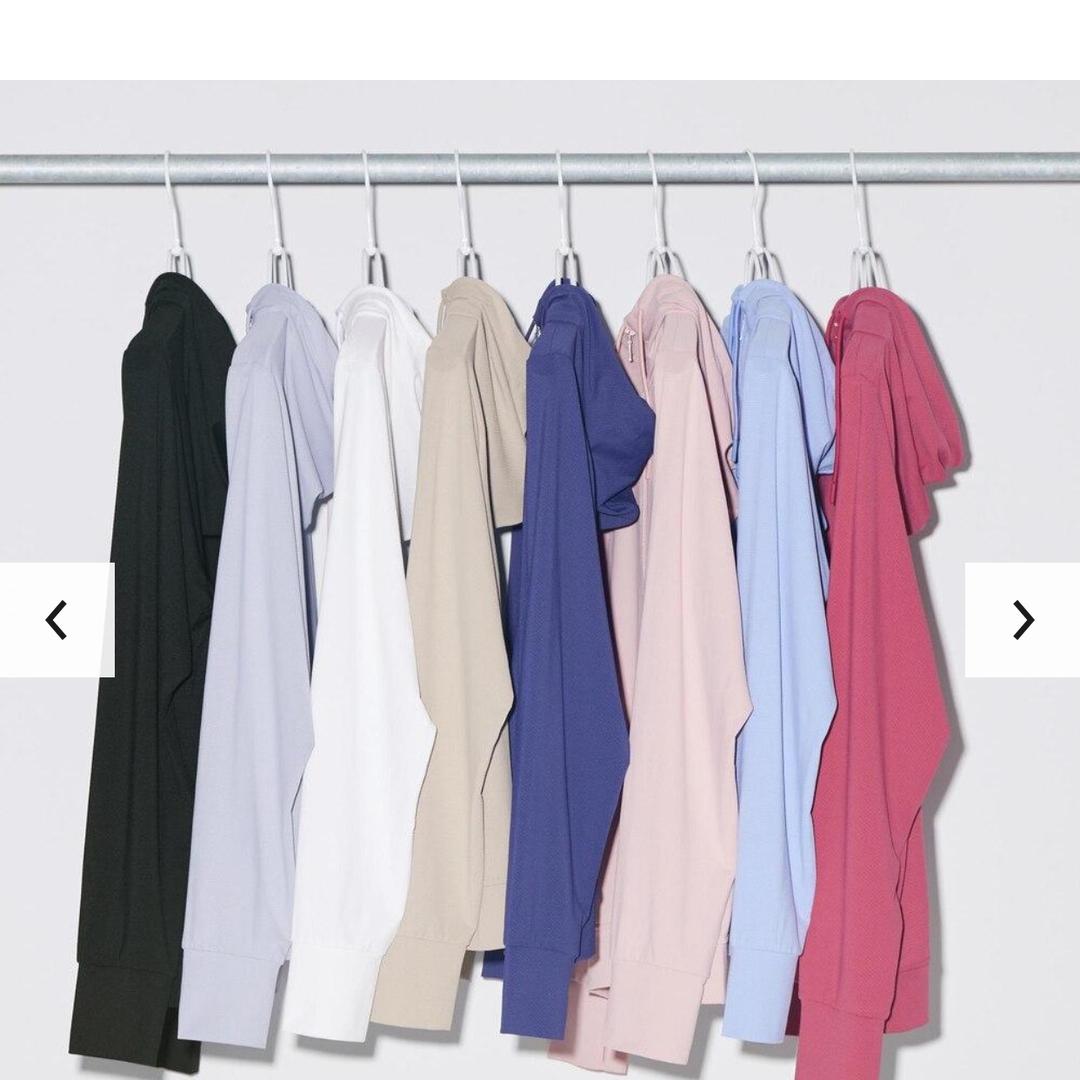
Task: Go to the next product image
Action: point(1022,620)
